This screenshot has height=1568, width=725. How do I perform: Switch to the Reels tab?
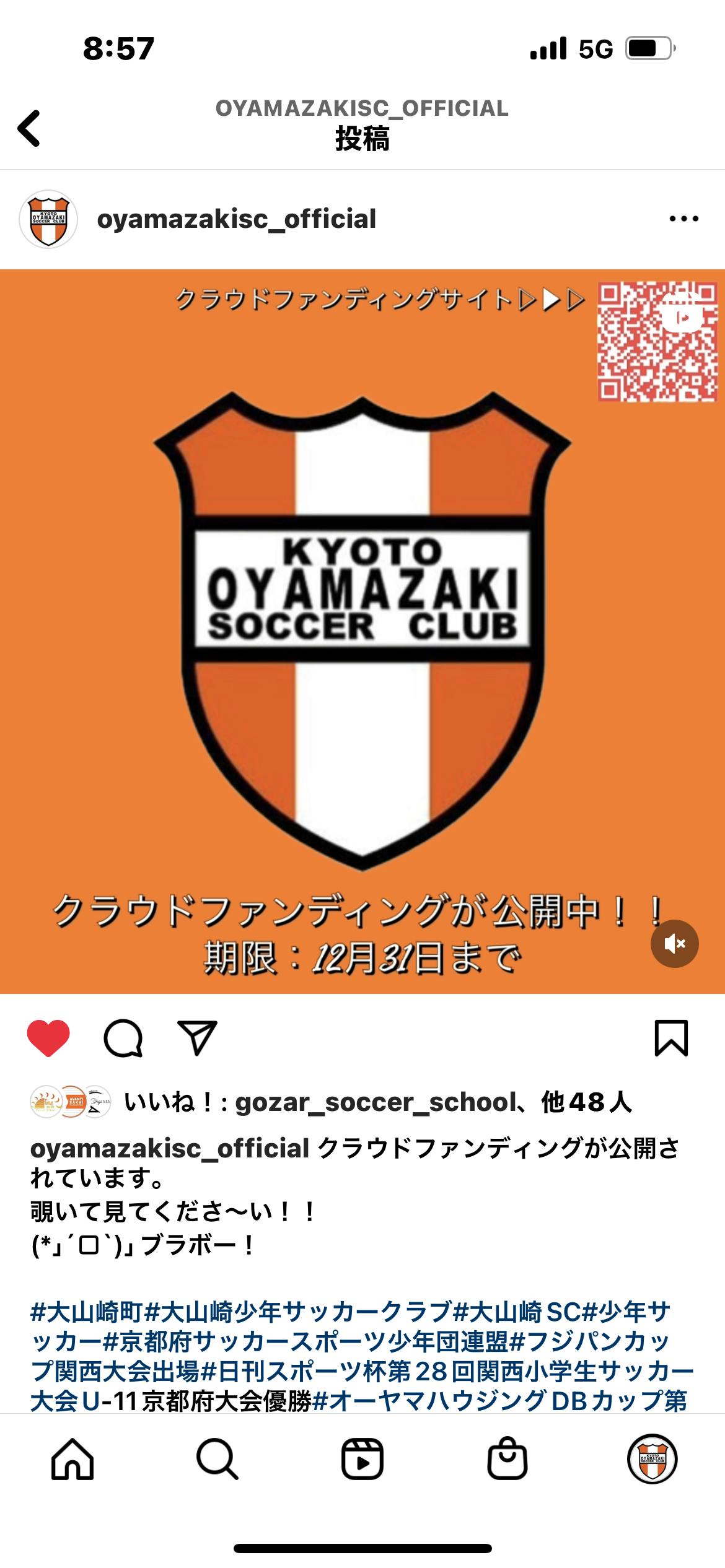click(x=362, y=1459)
